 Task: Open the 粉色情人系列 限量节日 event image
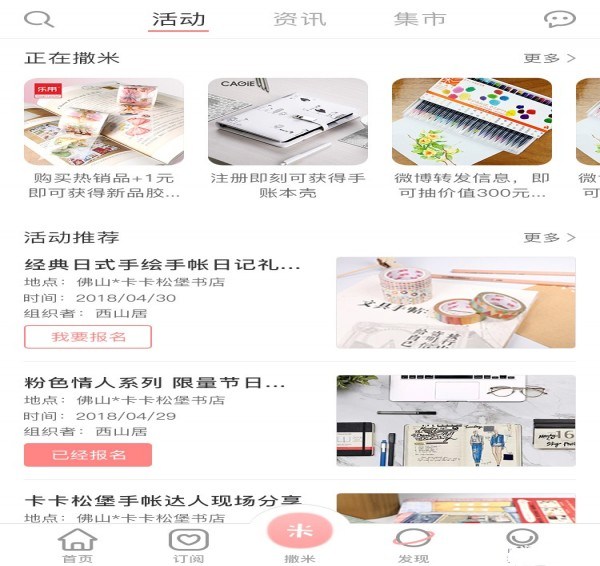(455, 420)
